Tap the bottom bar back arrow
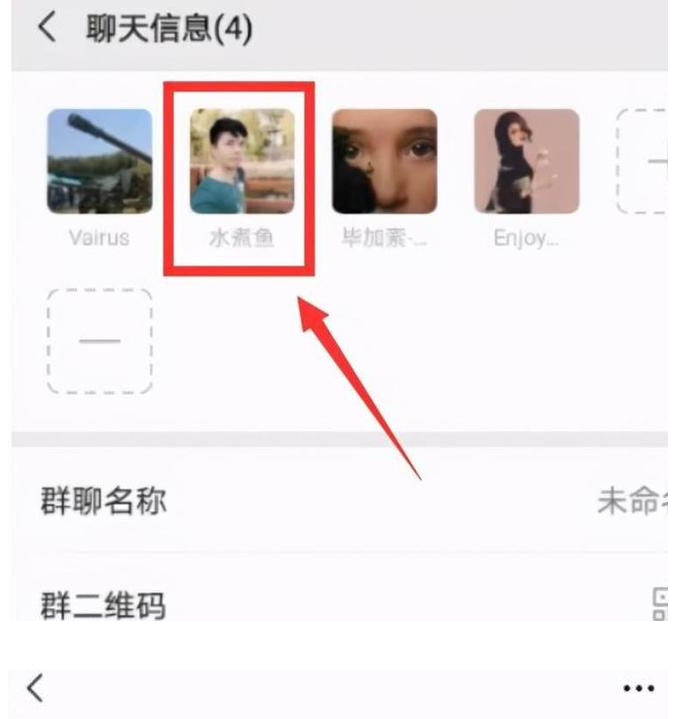 pos(35,687)
